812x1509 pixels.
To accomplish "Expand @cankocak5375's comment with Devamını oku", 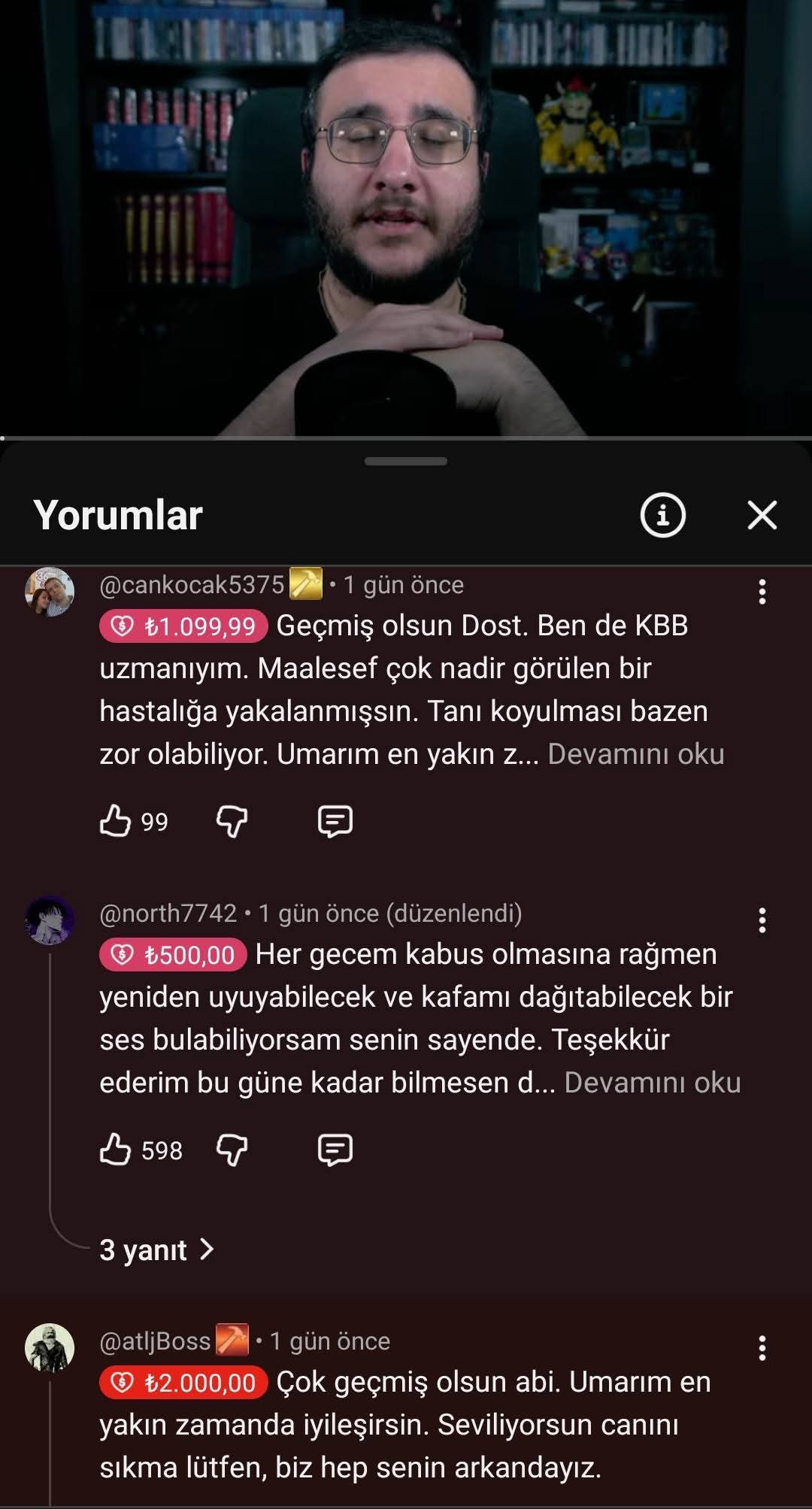I will click(x=635, y=754).
